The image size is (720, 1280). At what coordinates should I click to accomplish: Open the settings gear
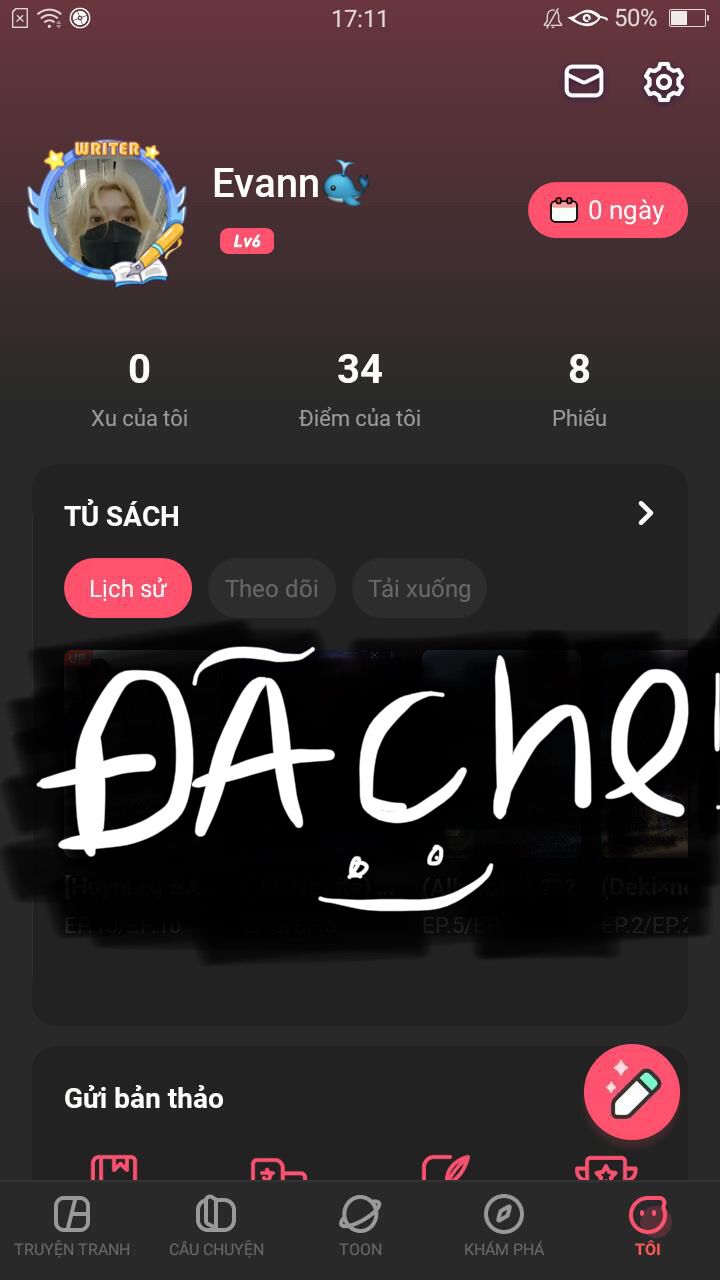[663, 82]
